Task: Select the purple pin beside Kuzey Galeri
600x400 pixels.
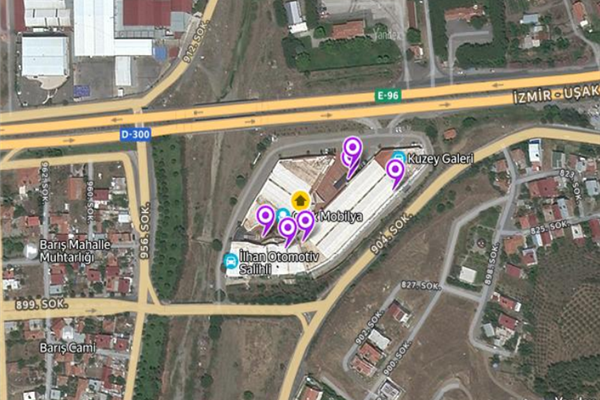Action: tap(396, 172)
